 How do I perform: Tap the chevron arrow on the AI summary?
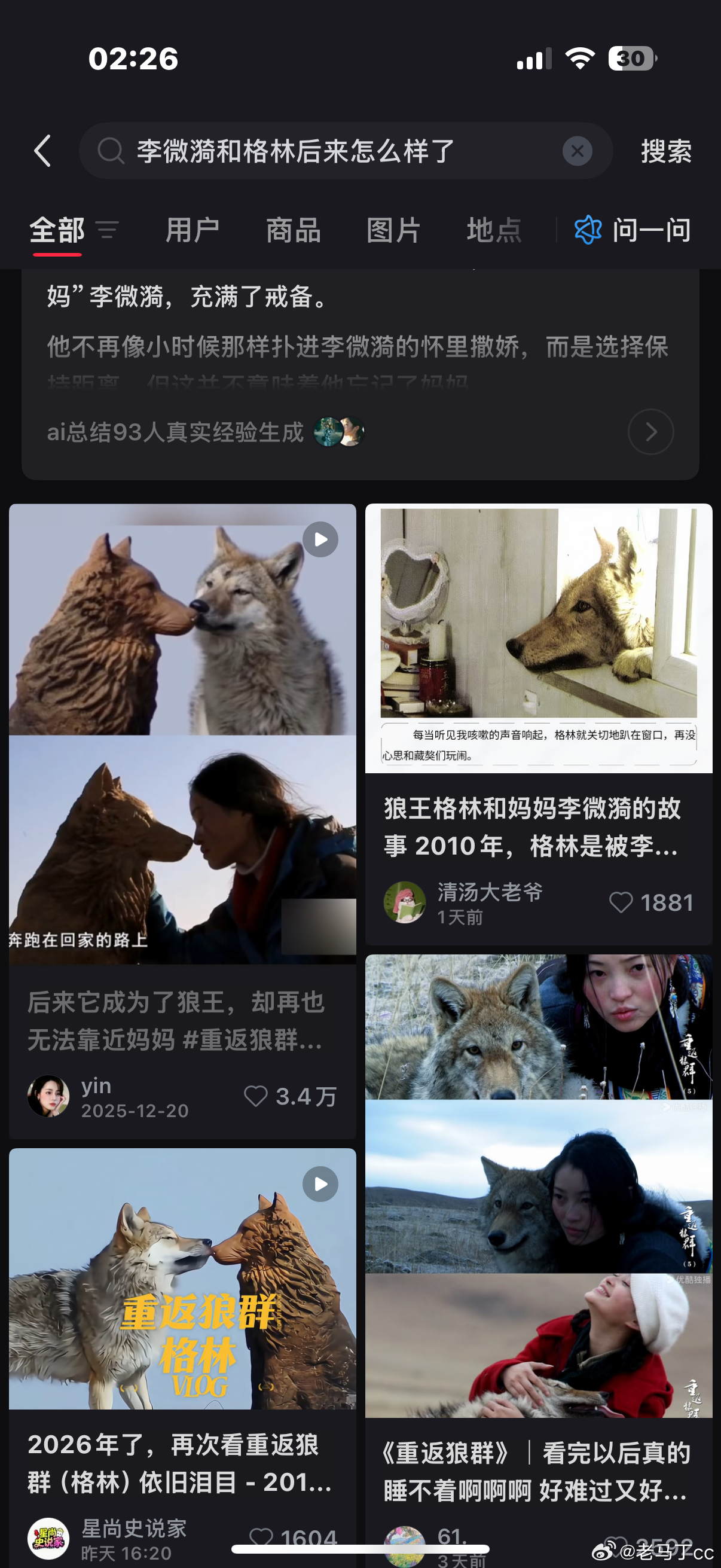650,432
